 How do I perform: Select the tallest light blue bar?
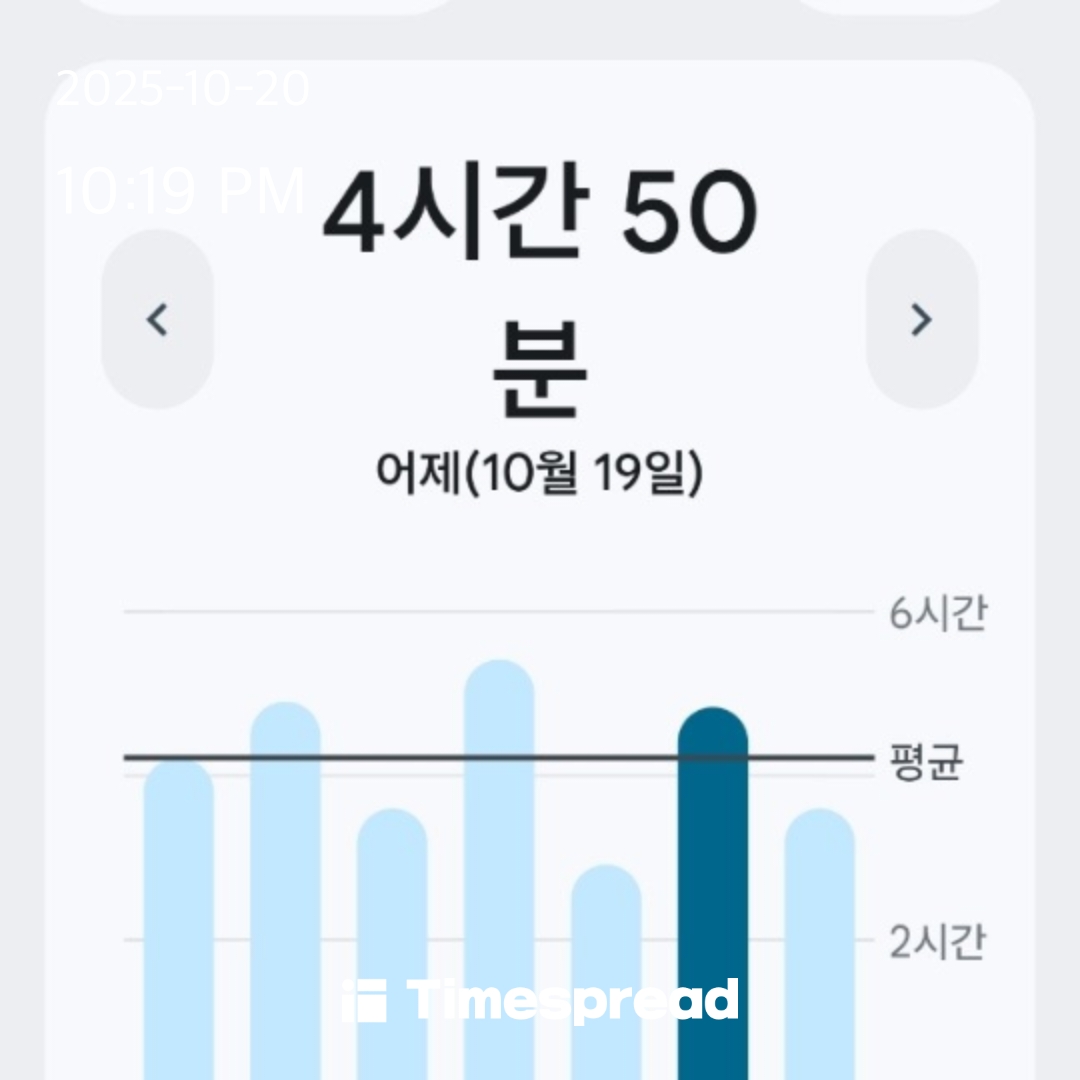[499, 869]
